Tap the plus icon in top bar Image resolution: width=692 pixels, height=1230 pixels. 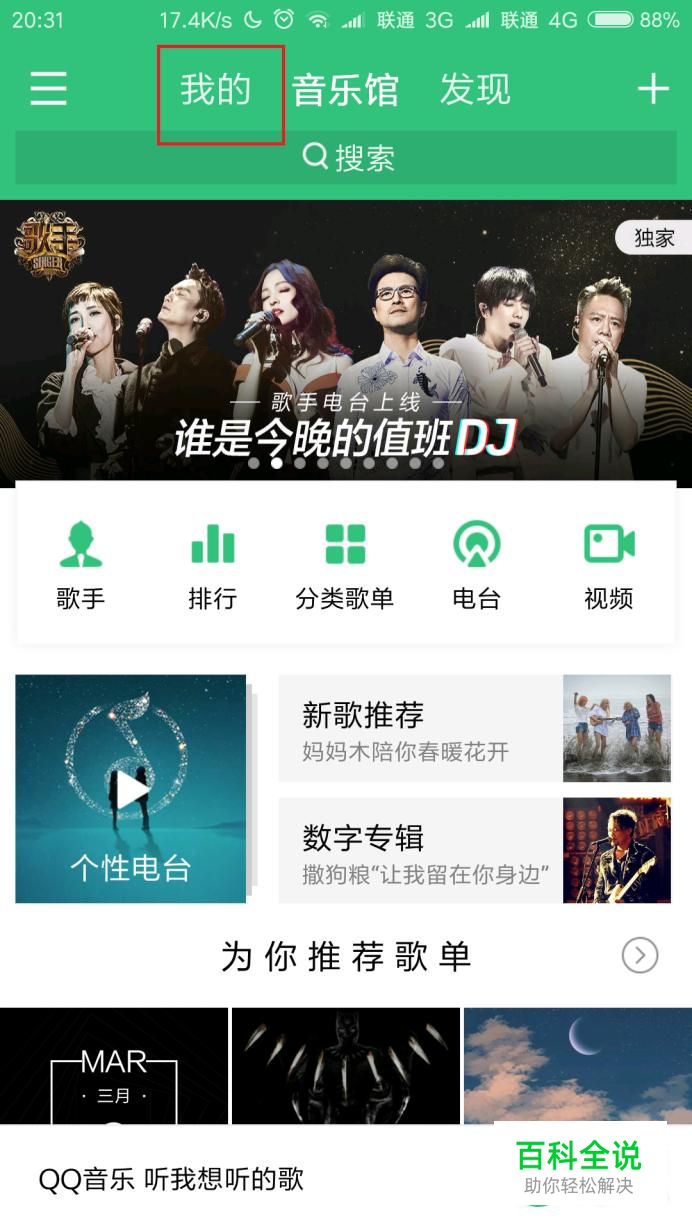coord(653,89)
